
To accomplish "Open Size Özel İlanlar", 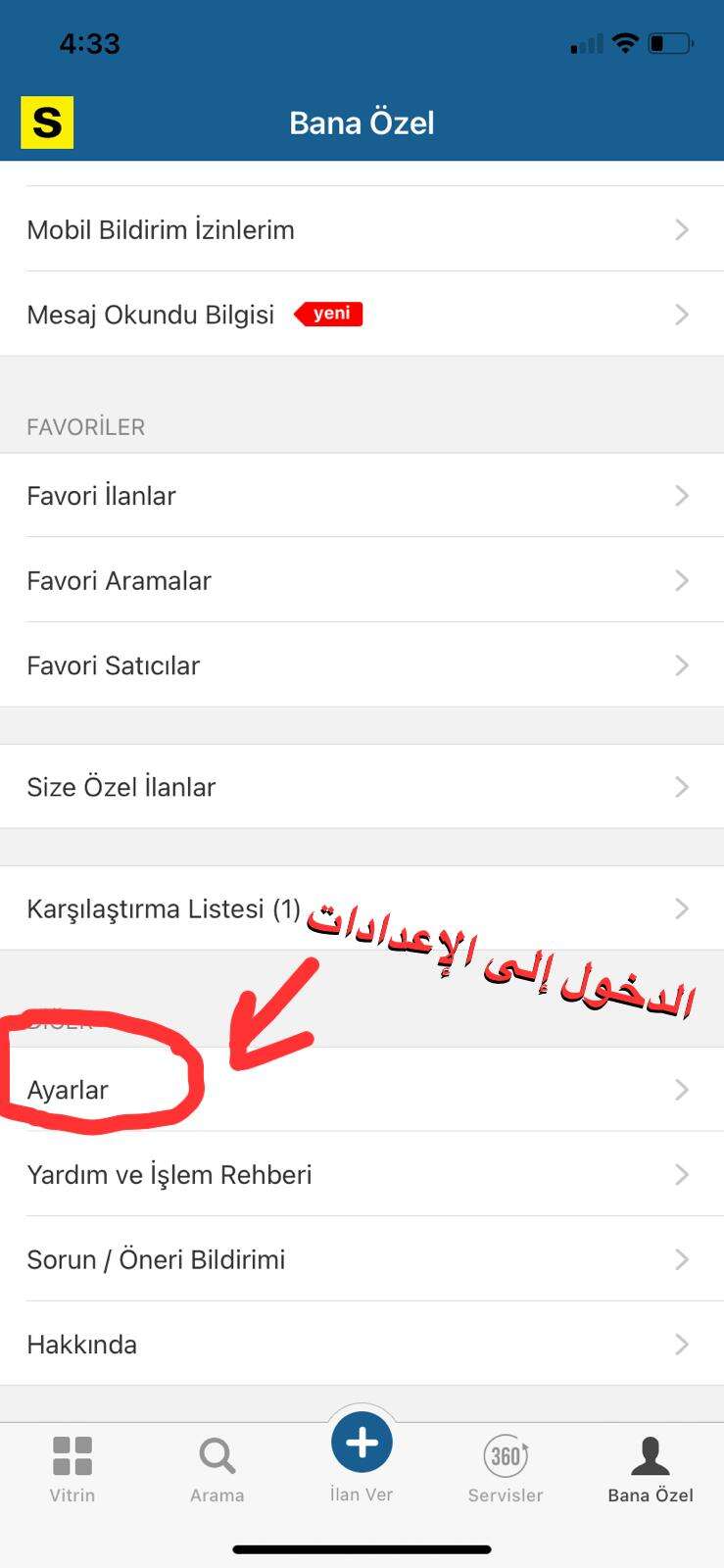I will pos(362,786).
